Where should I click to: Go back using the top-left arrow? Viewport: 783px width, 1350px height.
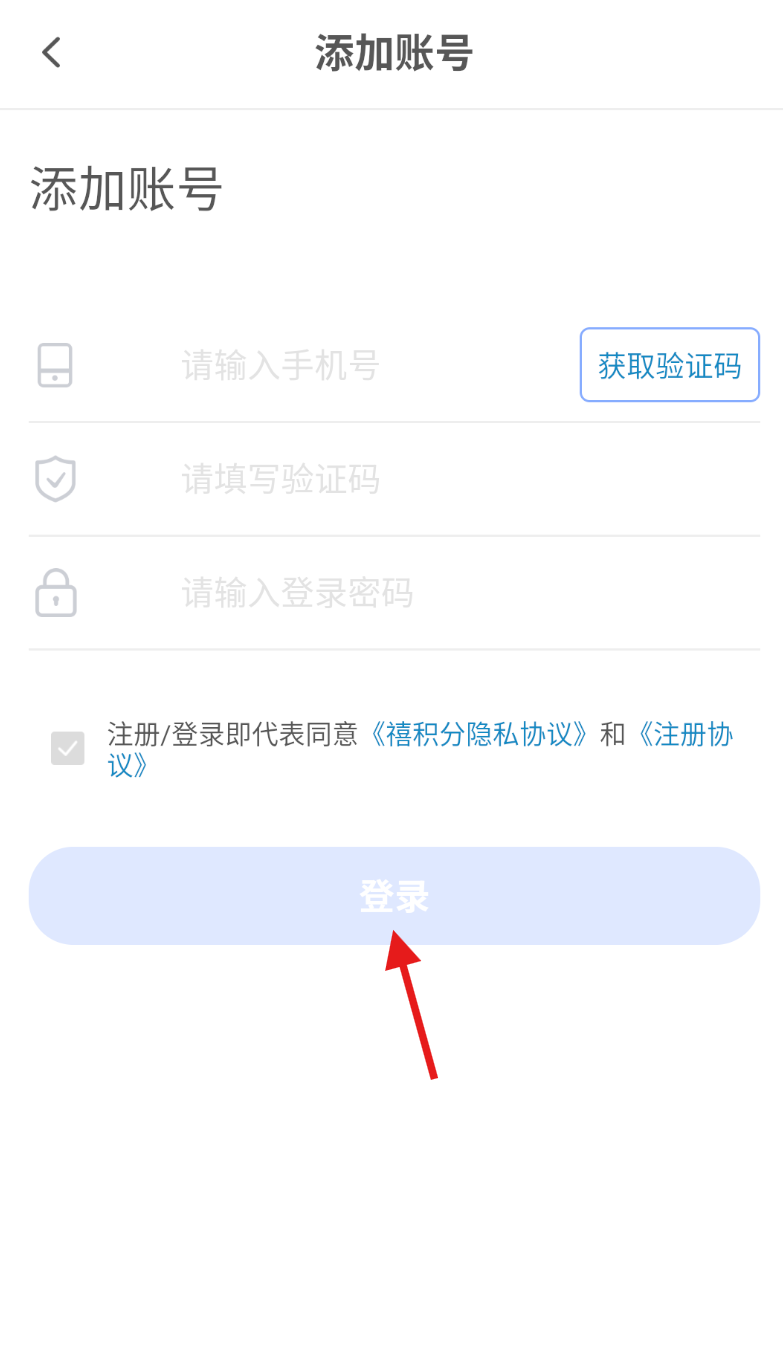[x=51, y=53]
